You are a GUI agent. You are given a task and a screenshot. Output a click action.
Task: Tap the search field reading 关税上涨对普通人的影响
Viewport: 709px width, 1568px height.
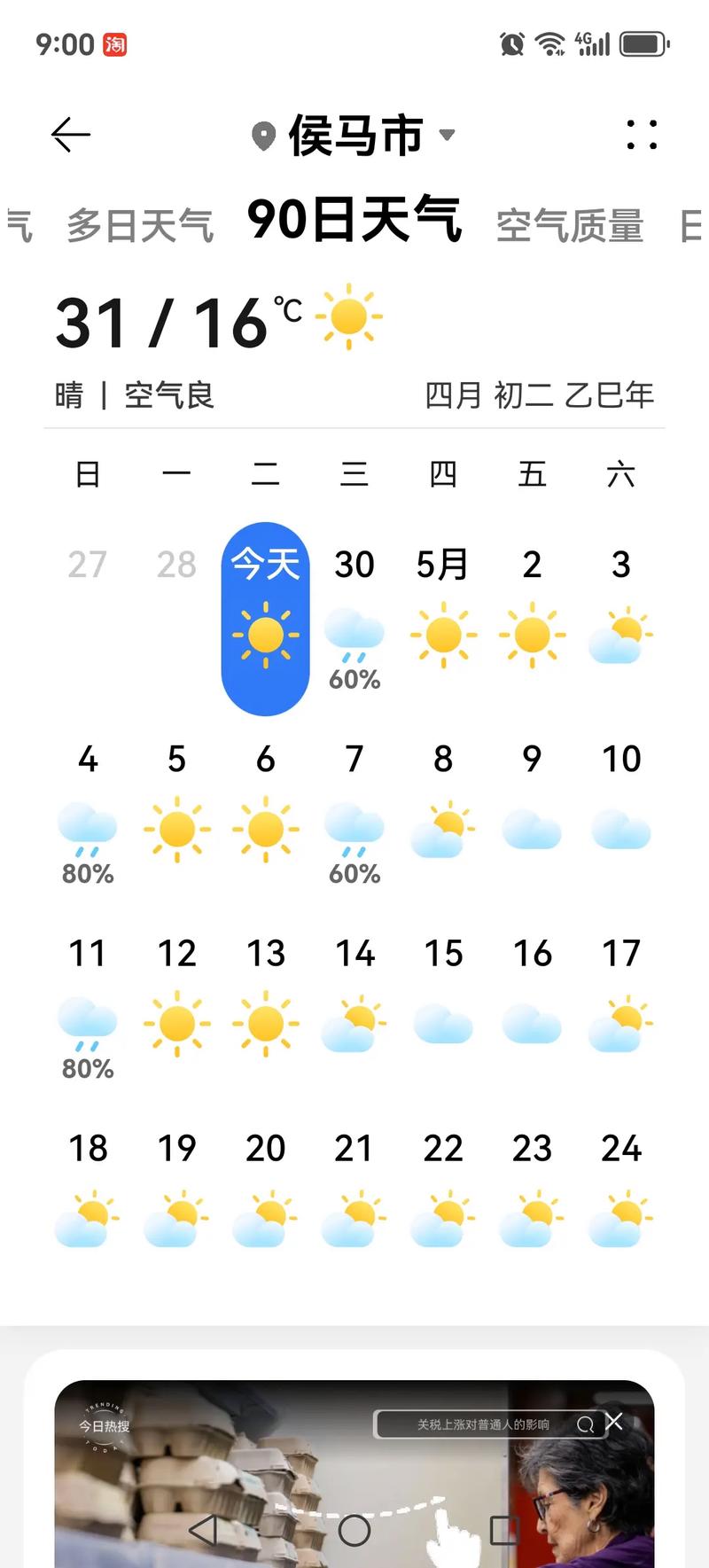487,1423
